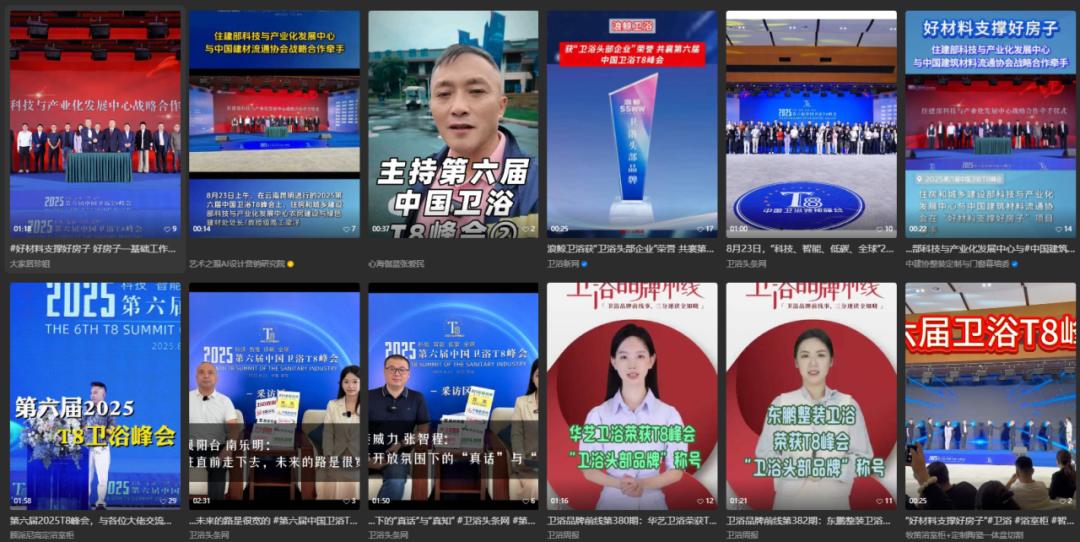Play 卫浴品牌前线第382期 东鹏整装卫浴 video
The image size is (1080, 542).
pyautogui.click(x=811, y=395)
